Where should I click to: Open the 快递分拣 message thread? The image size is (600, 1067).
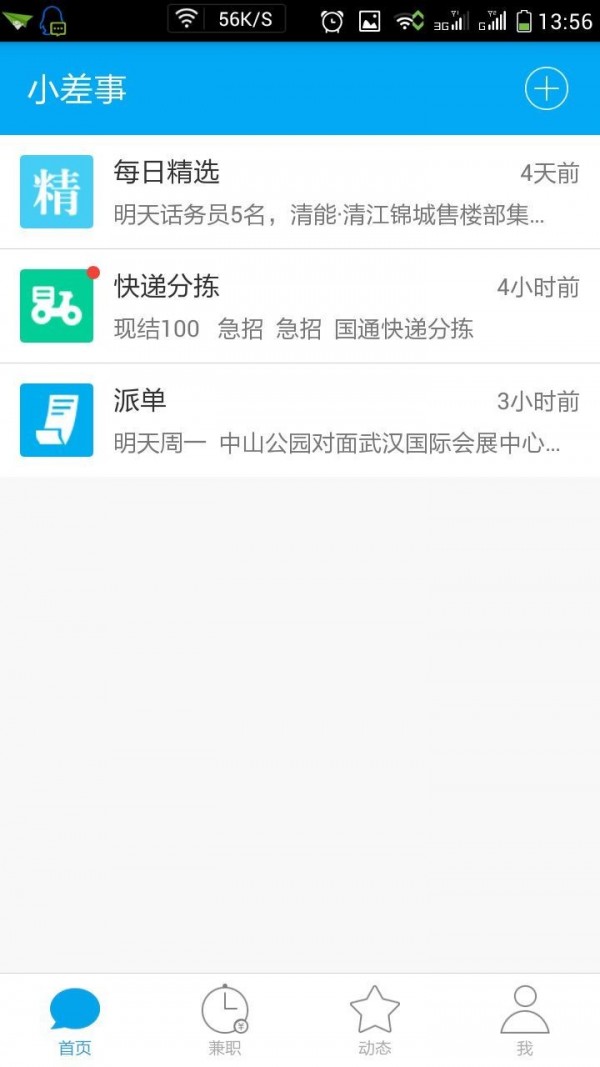click(300, 306)
